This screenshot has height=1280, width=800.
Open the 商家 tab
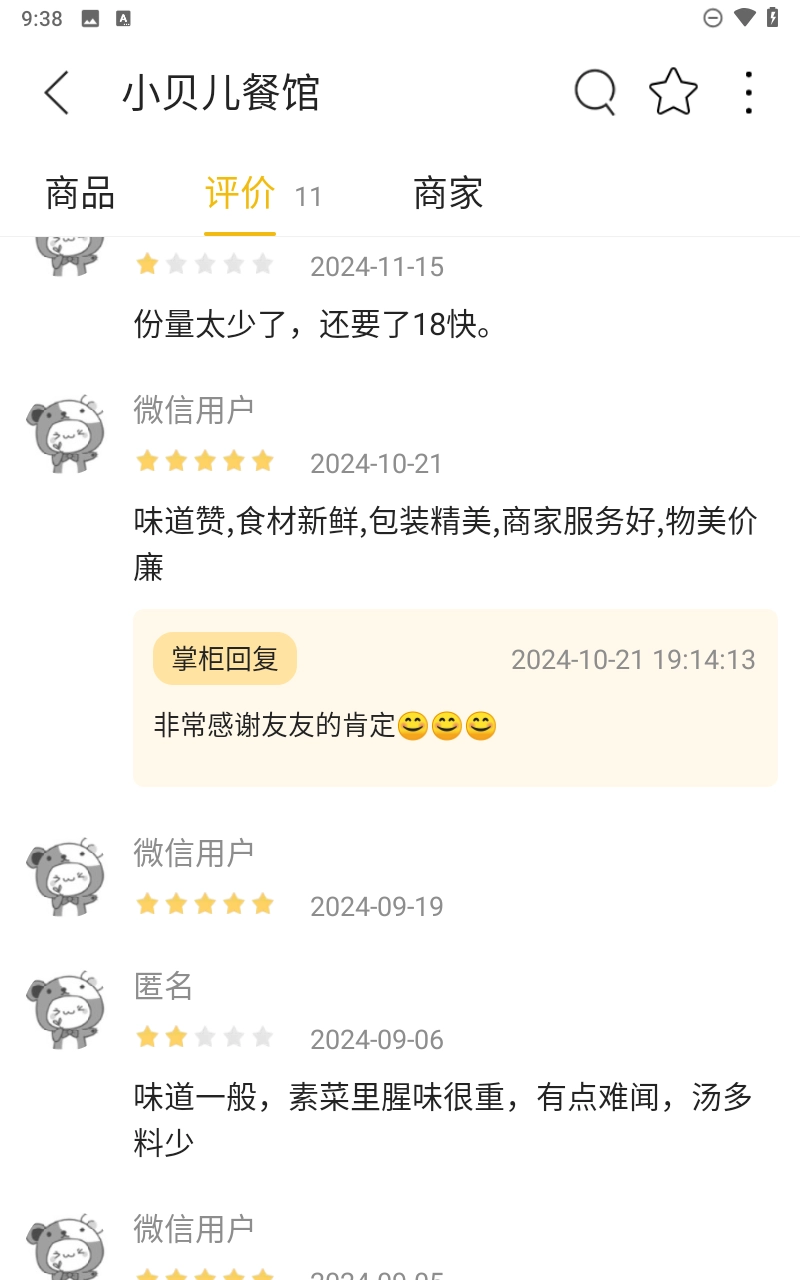click(447, 194)
